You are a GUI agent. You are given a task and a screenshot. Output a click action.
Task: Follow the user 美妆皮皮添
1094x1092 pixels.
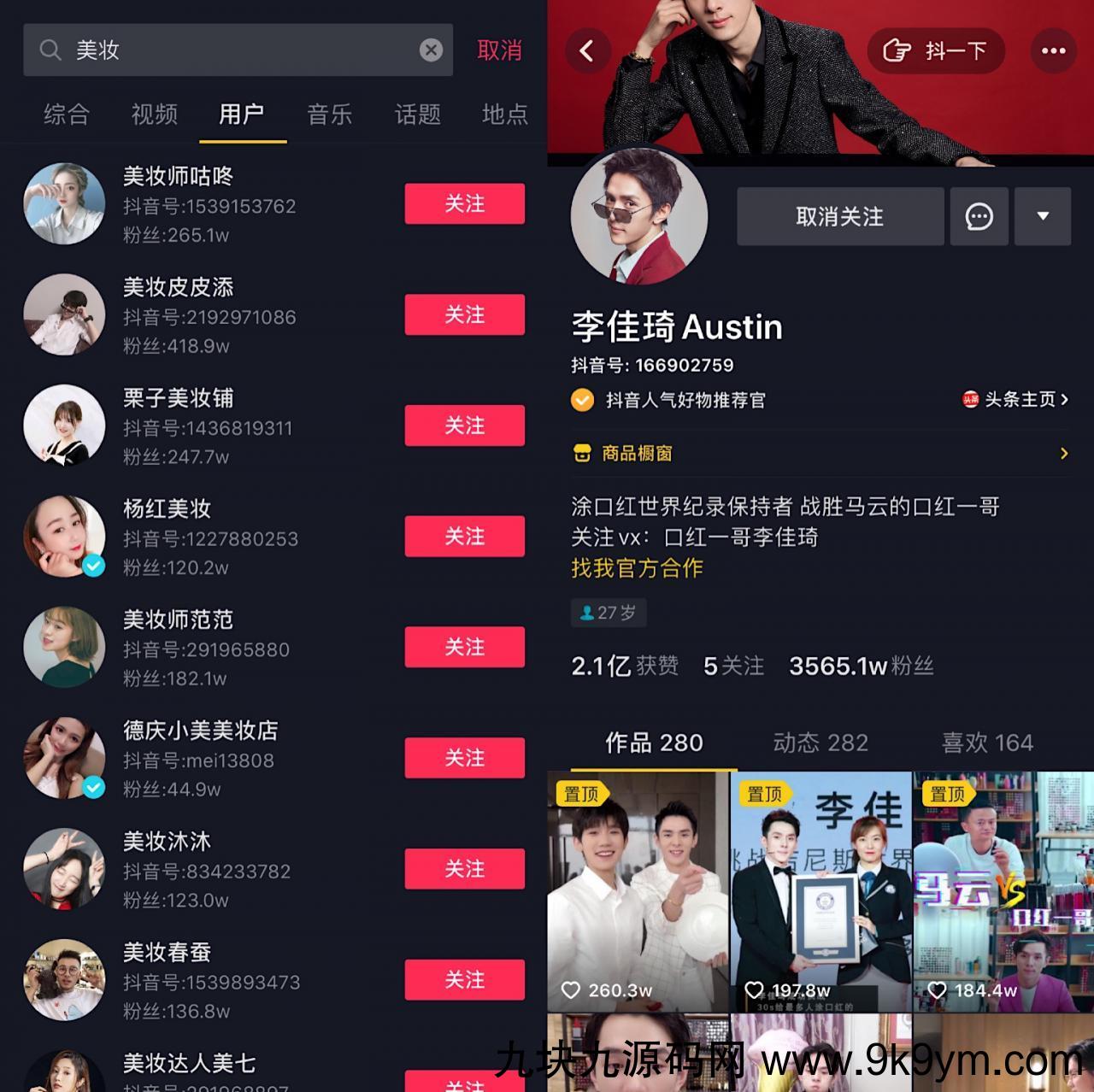[x=464, y=314]
